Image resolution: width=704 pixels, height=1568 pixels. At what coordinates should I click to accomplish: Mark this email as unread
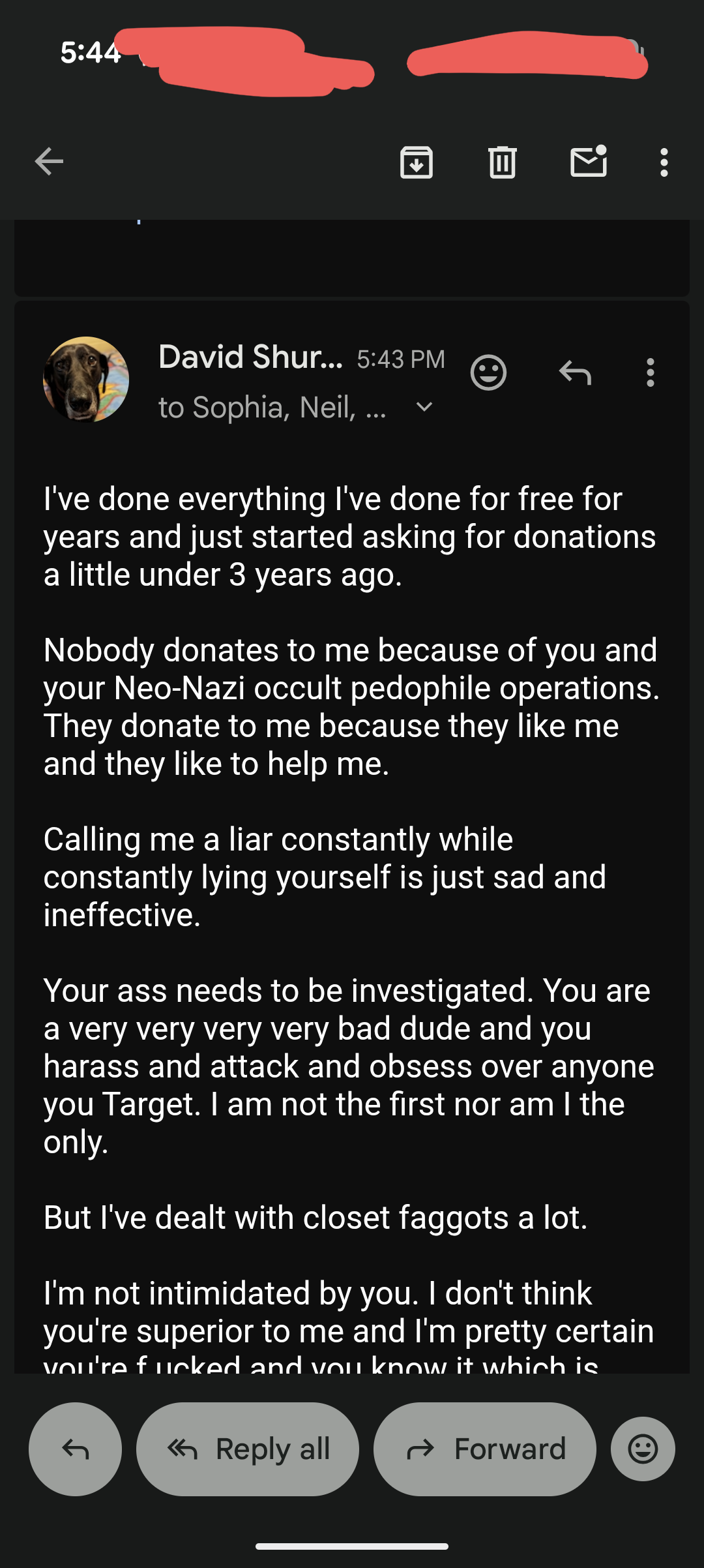tap(589, 162)
